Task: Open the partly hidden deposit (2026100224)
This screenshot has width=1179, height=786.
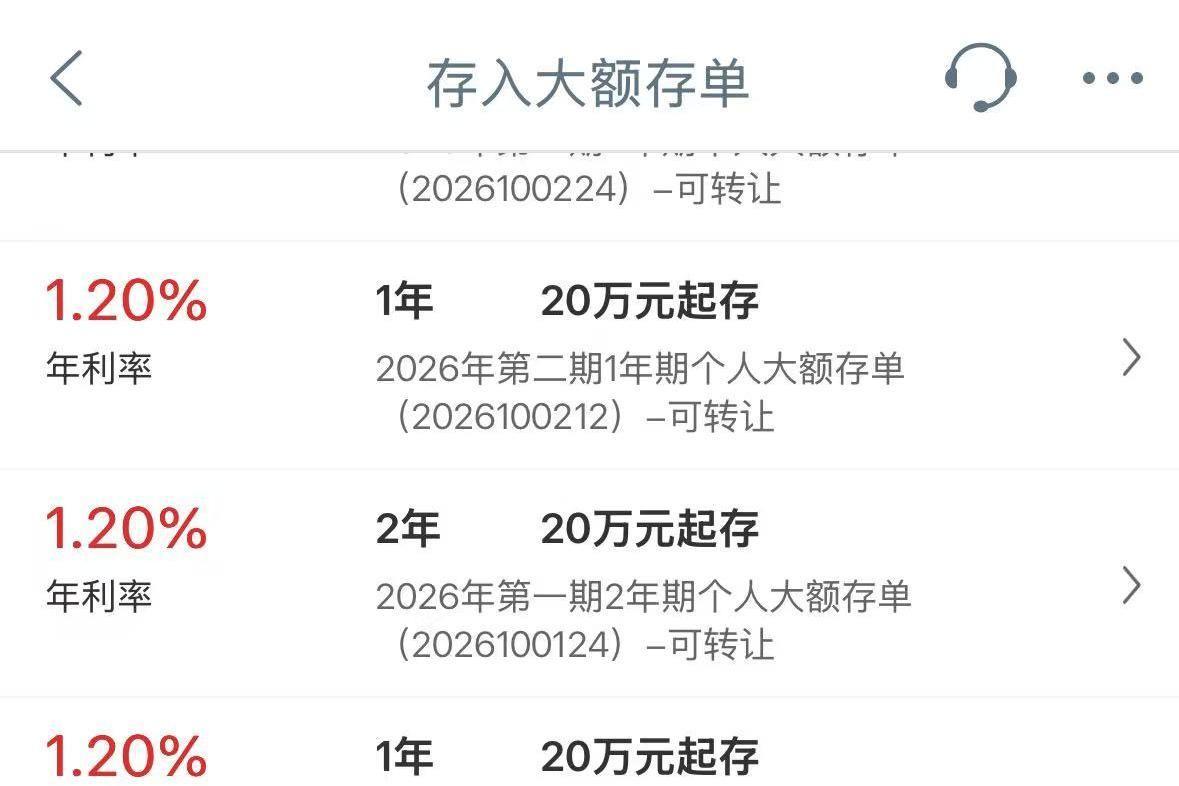Action: 589,192
